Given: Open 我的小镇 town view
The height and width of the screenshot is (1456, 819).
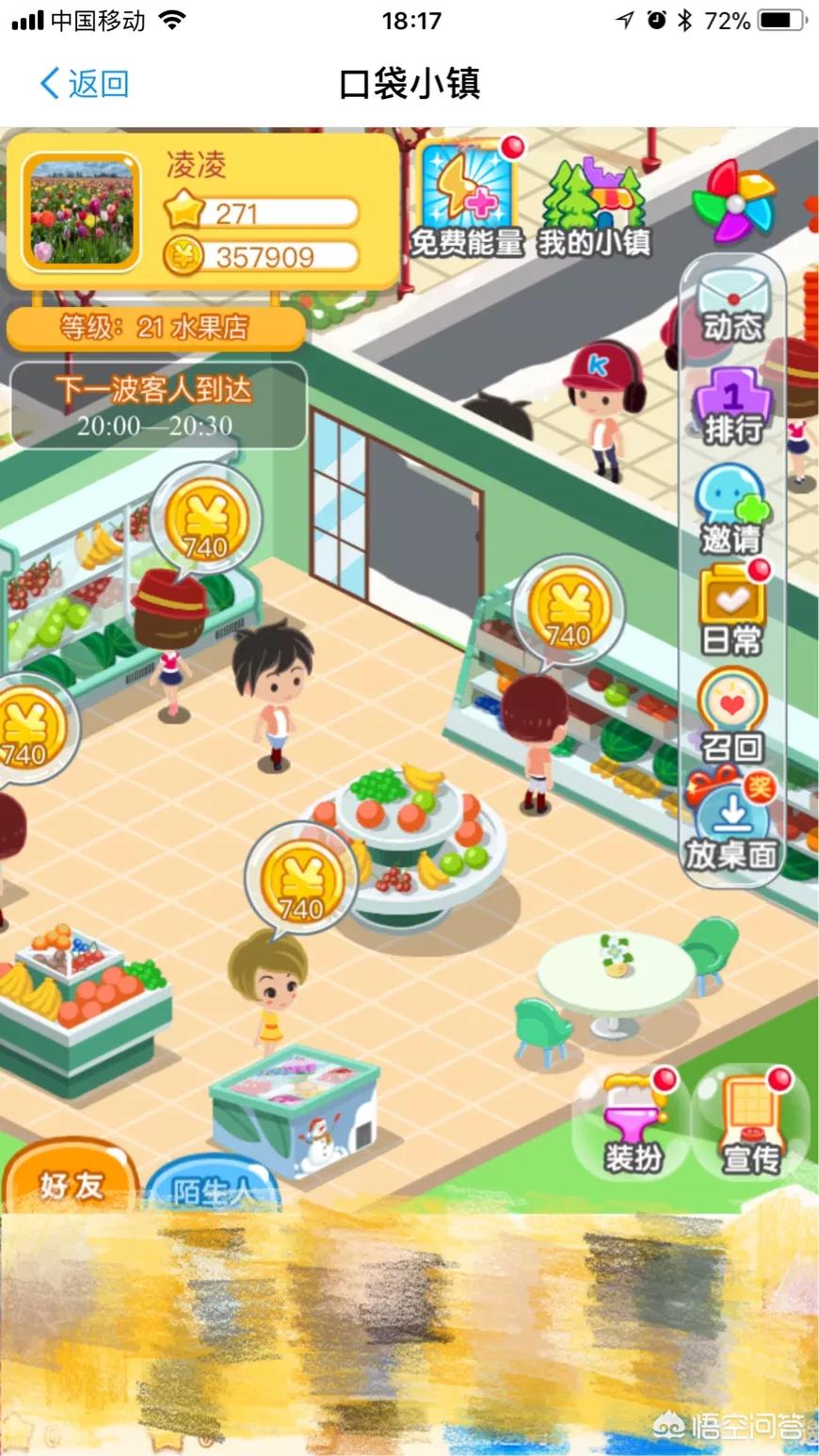Looking at the screenshot, I should pos(595,209).
